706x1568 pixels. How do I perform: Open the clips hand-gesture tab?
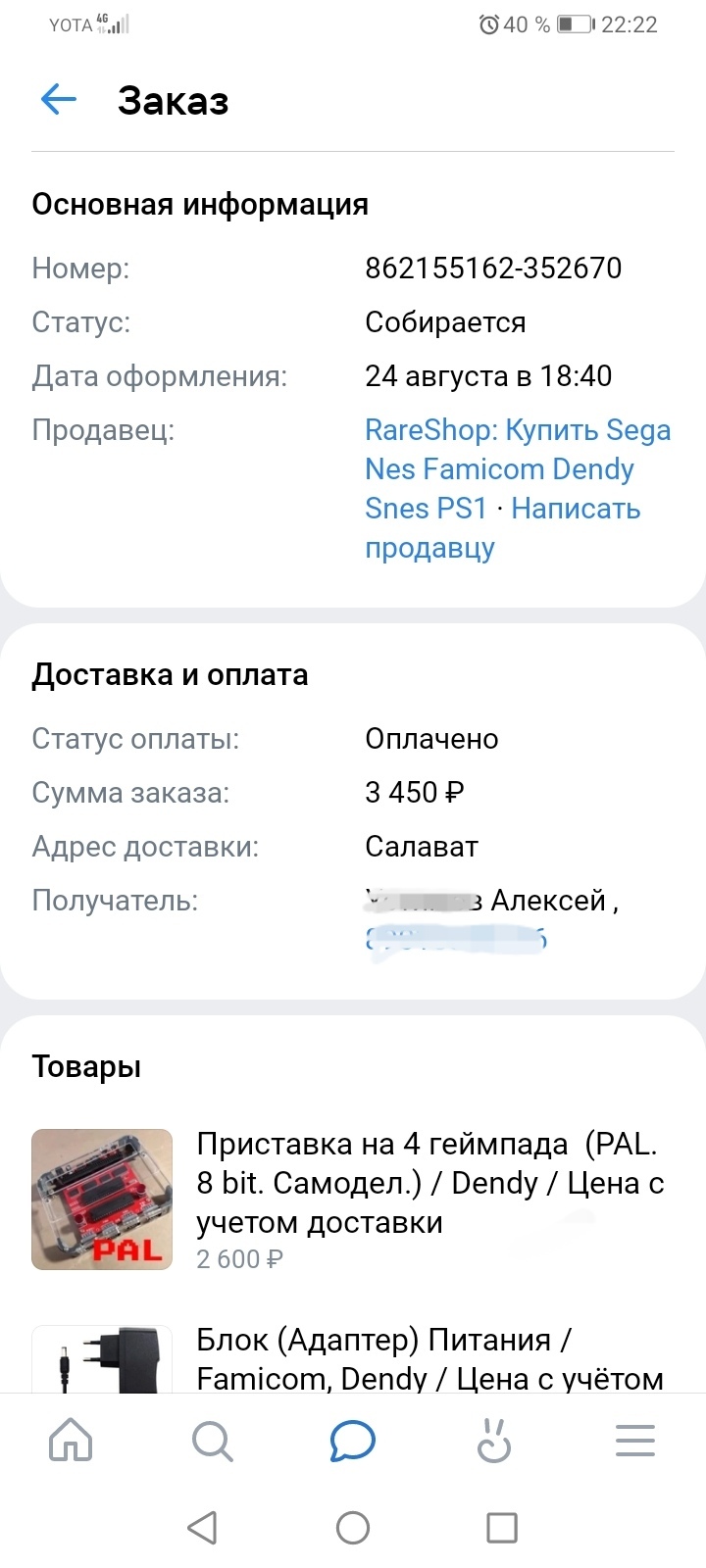(x=494, y=1441)
